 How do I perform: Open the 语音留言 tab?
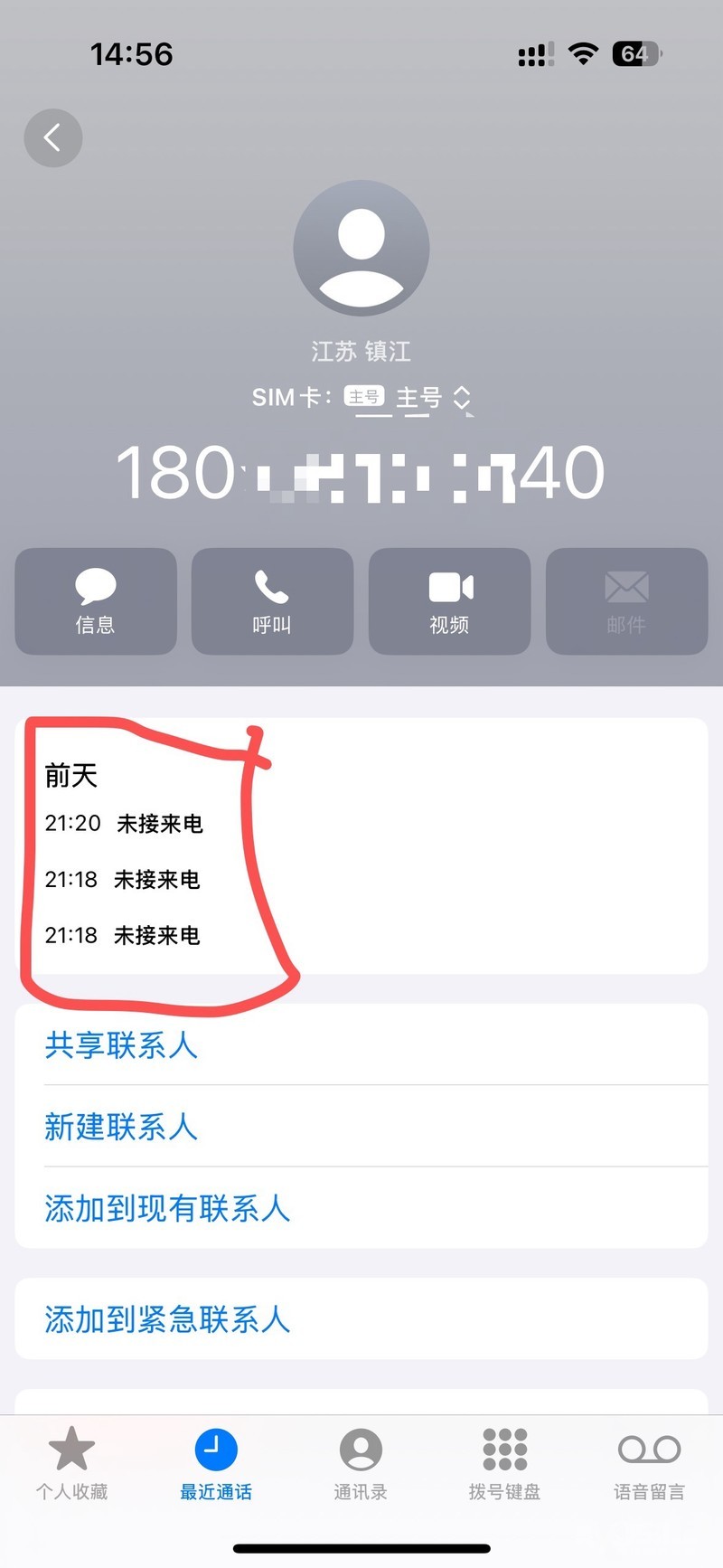[649, 1464]
